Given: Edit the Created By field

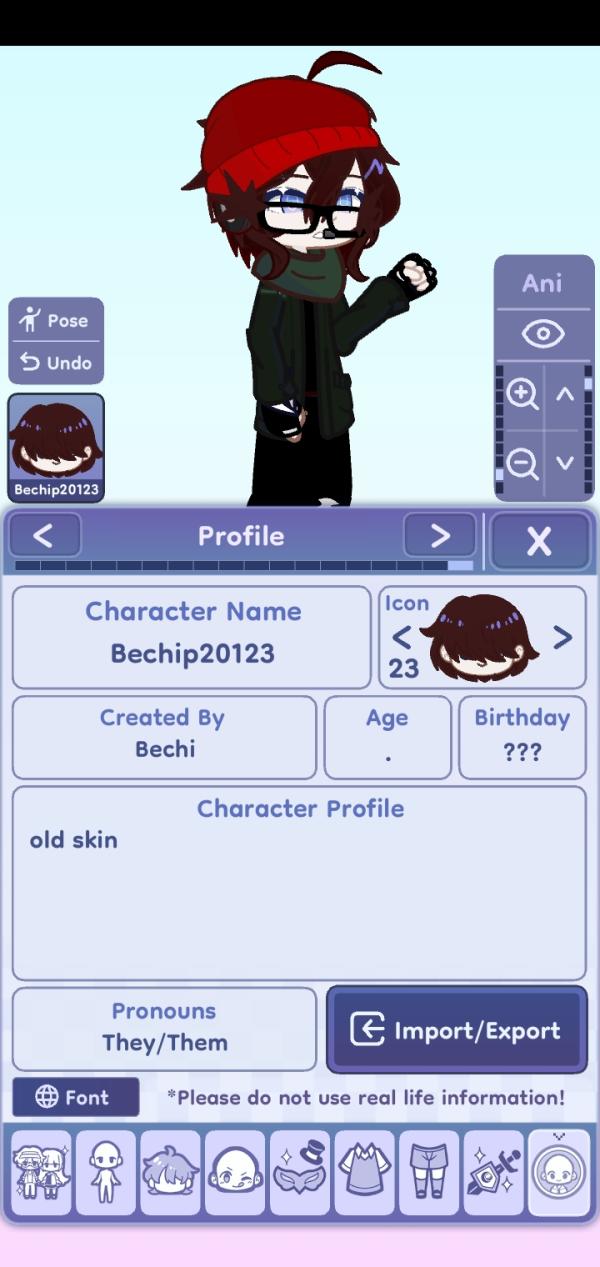Looking at the screenshot, I should 164,748.
